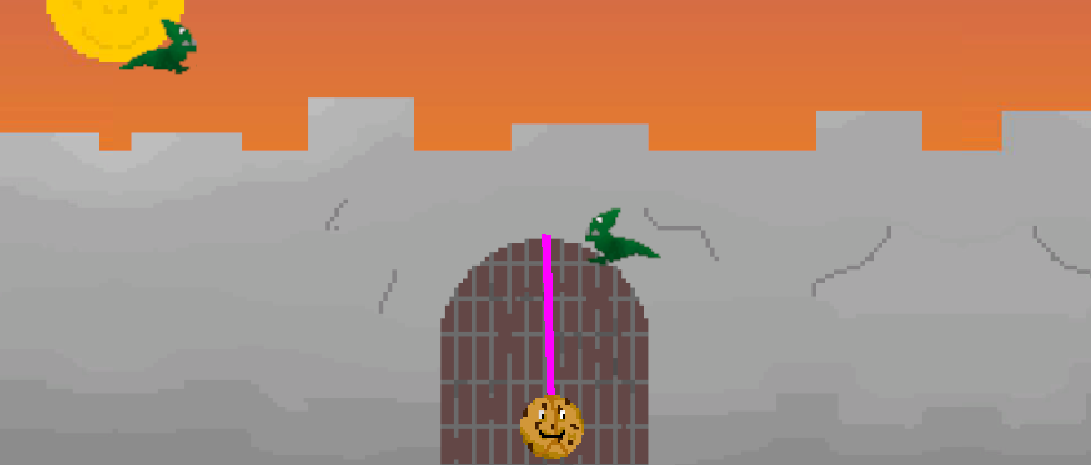
Task: Select the smiling cookie character
Action: click(551, 427)
